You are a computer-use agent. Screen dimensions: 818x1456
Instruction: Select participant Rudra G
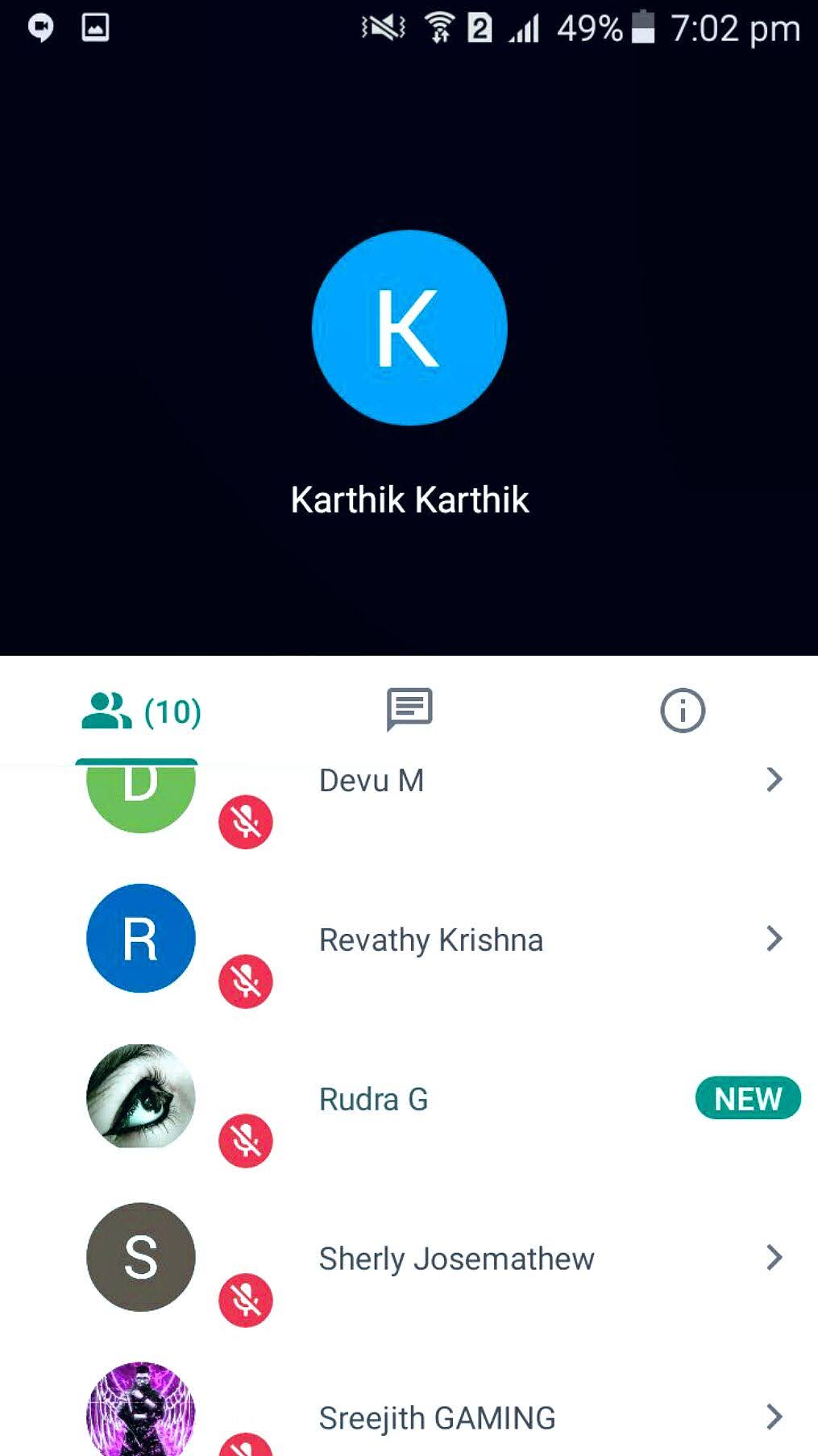(x=409, y=1099)
